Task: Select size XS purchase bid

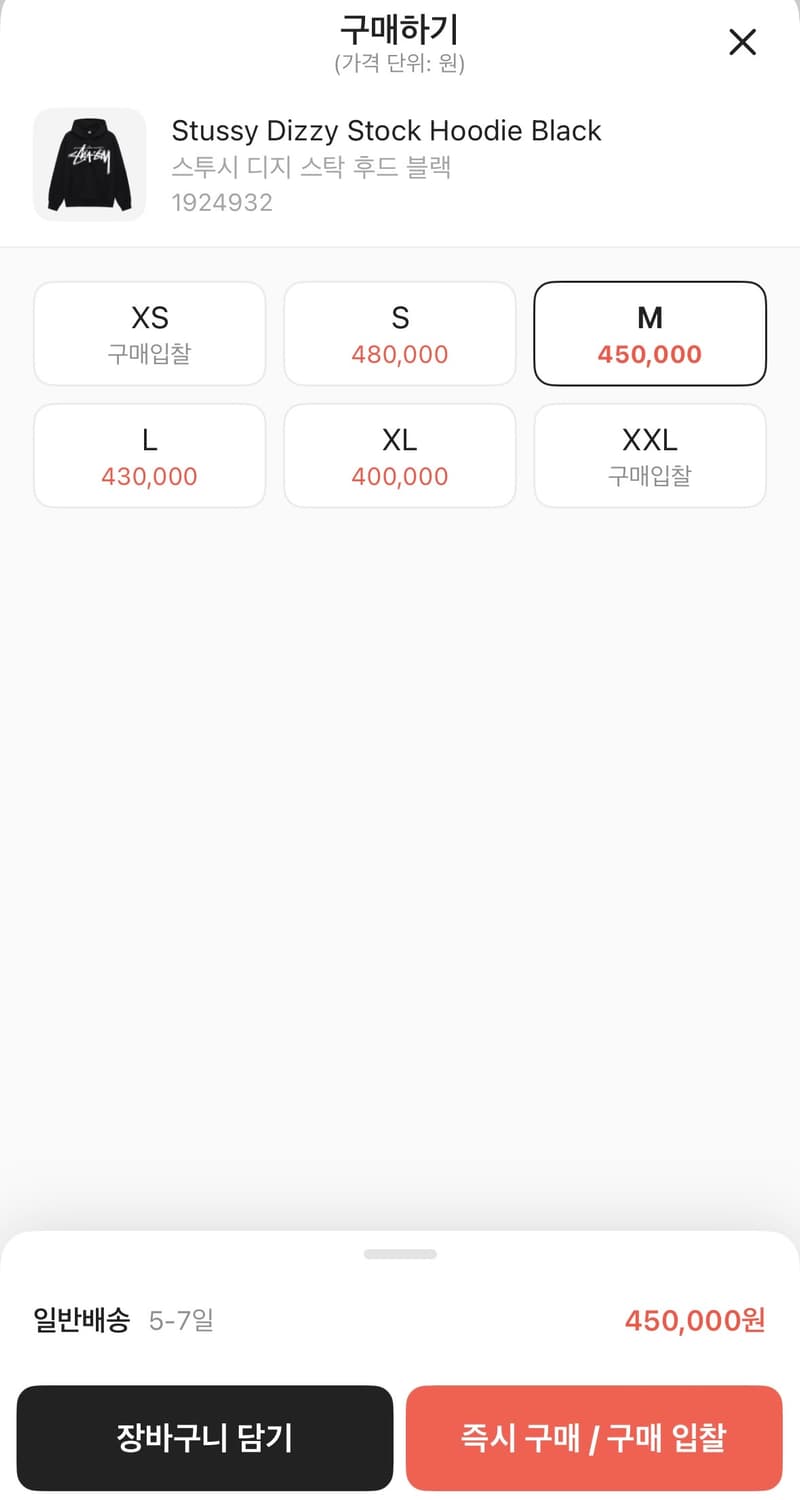Action: coord(150,333)
